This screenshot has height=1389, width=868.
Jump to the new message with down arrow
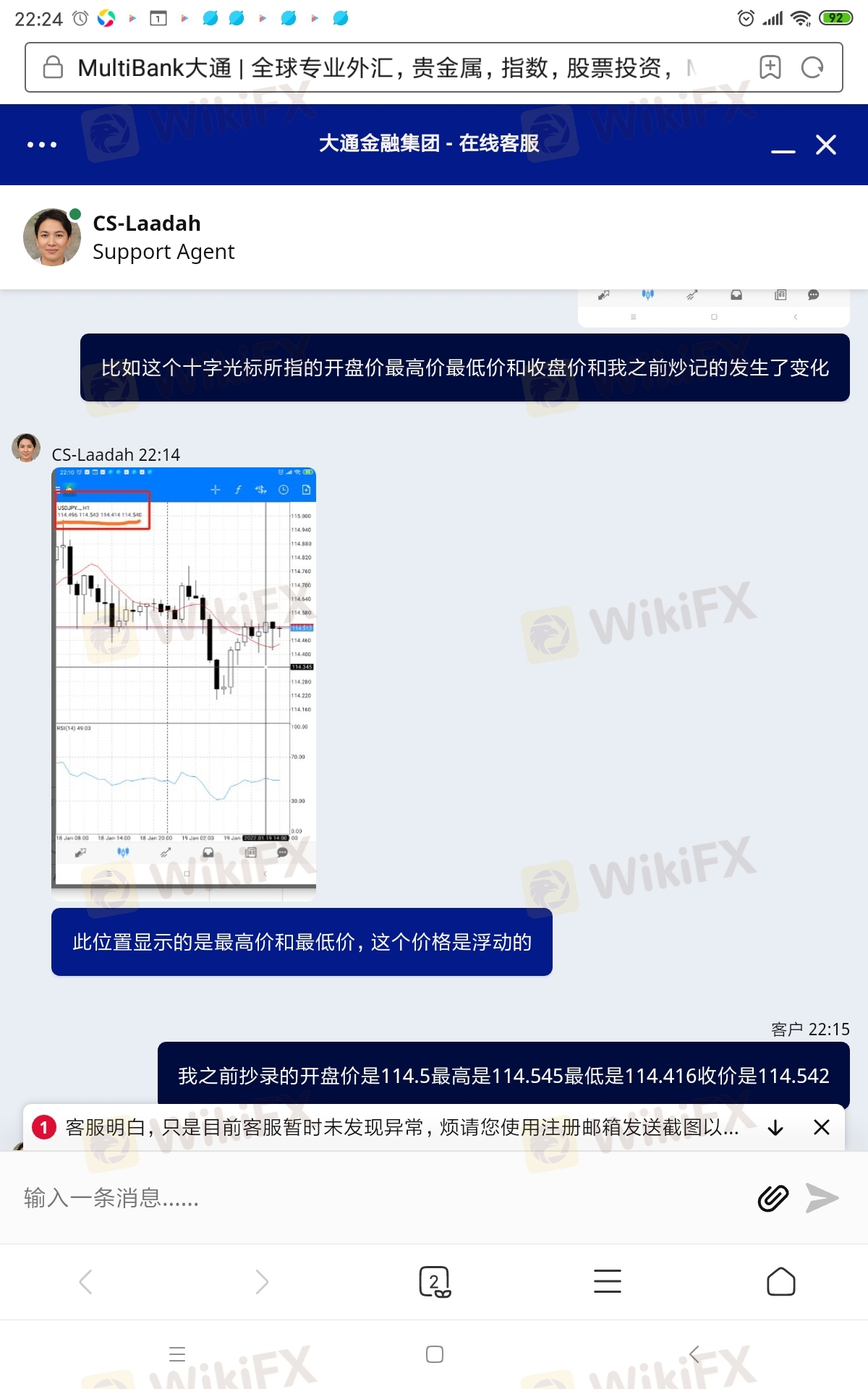(775, 1127)
